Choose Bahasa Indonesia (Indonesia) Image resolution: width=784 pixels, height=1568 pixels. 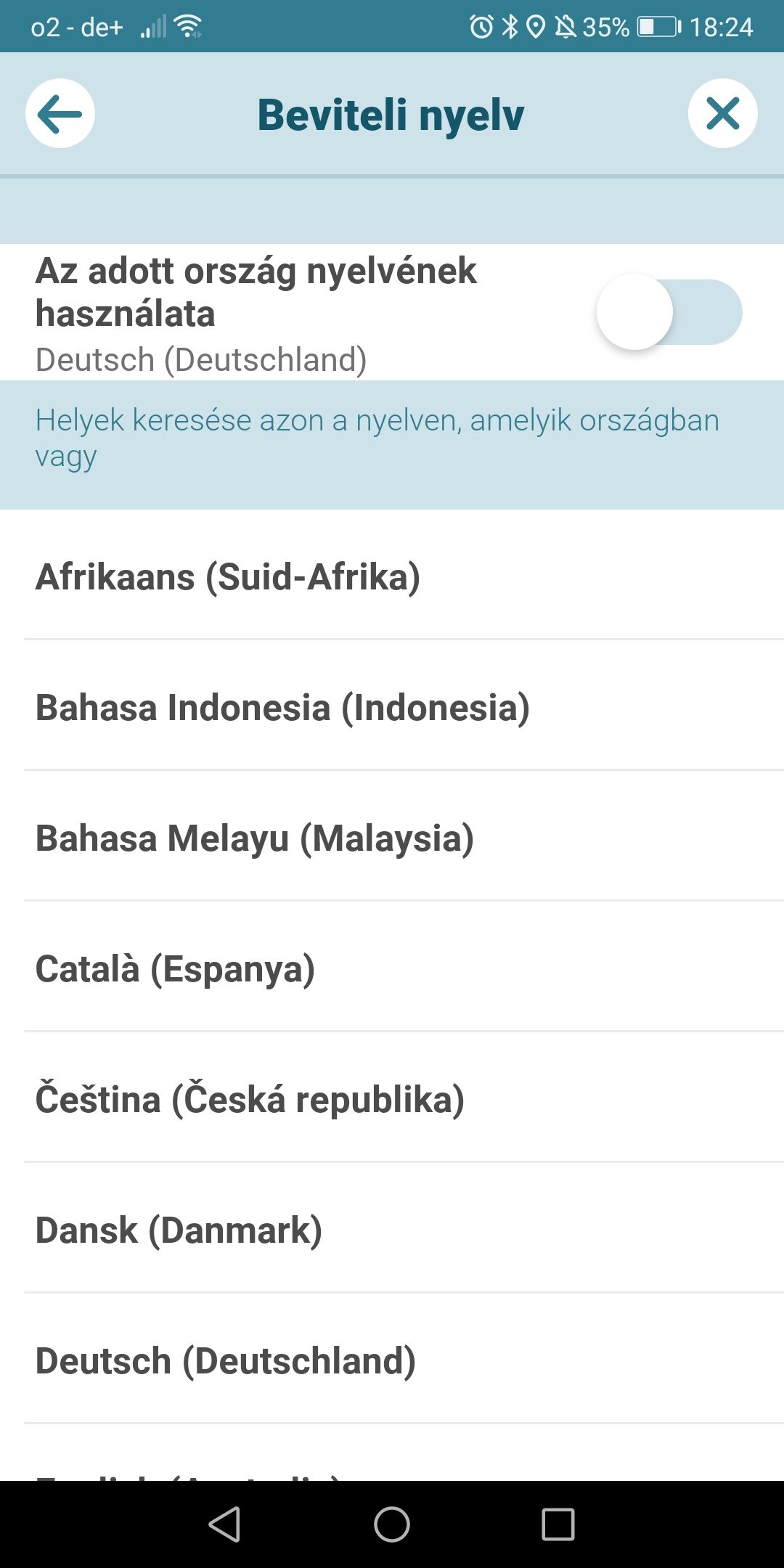tap(282, 708)
